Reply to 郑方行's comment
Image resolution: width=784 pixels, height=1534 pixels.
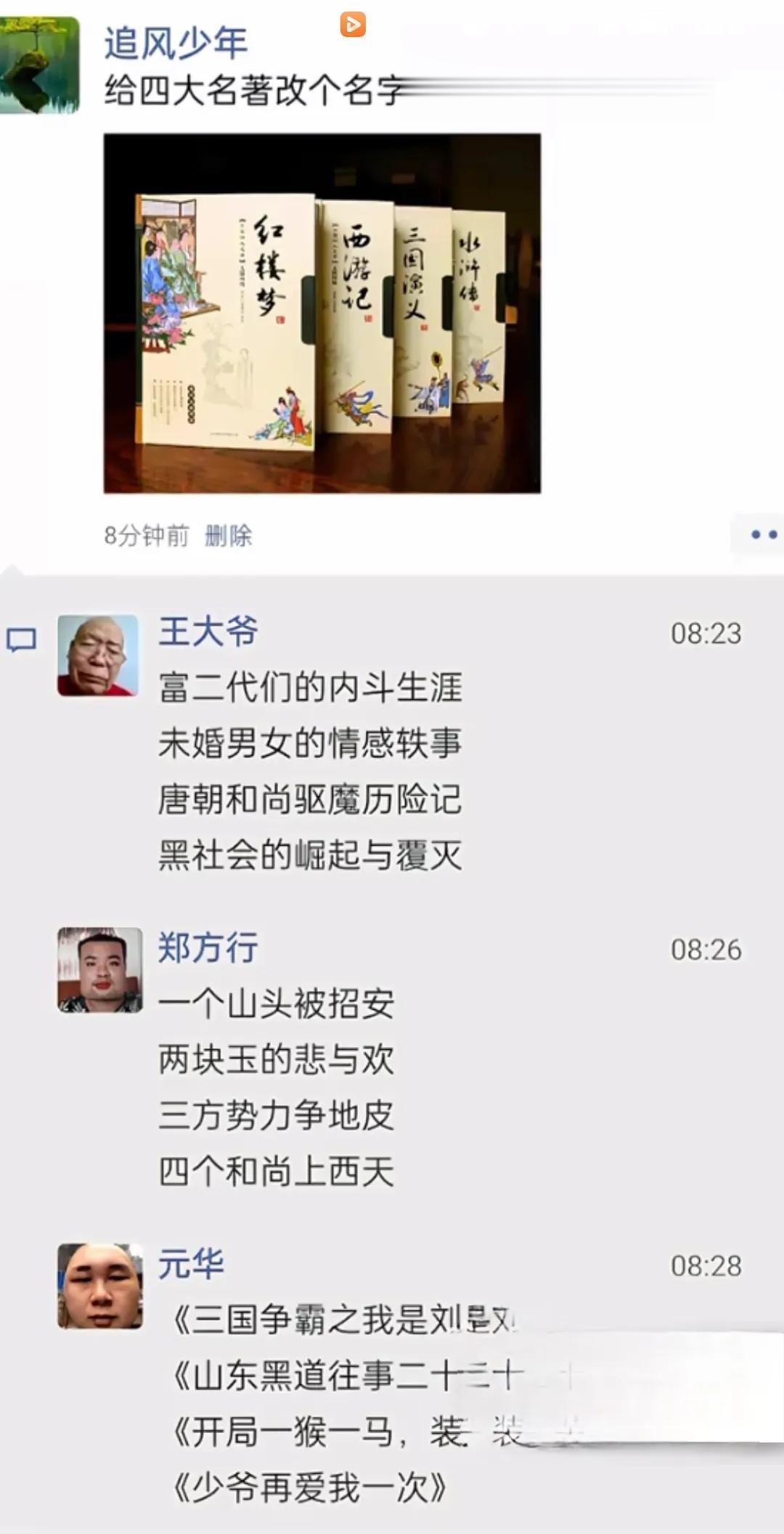pyautogui.click(x=276, y=1087)
